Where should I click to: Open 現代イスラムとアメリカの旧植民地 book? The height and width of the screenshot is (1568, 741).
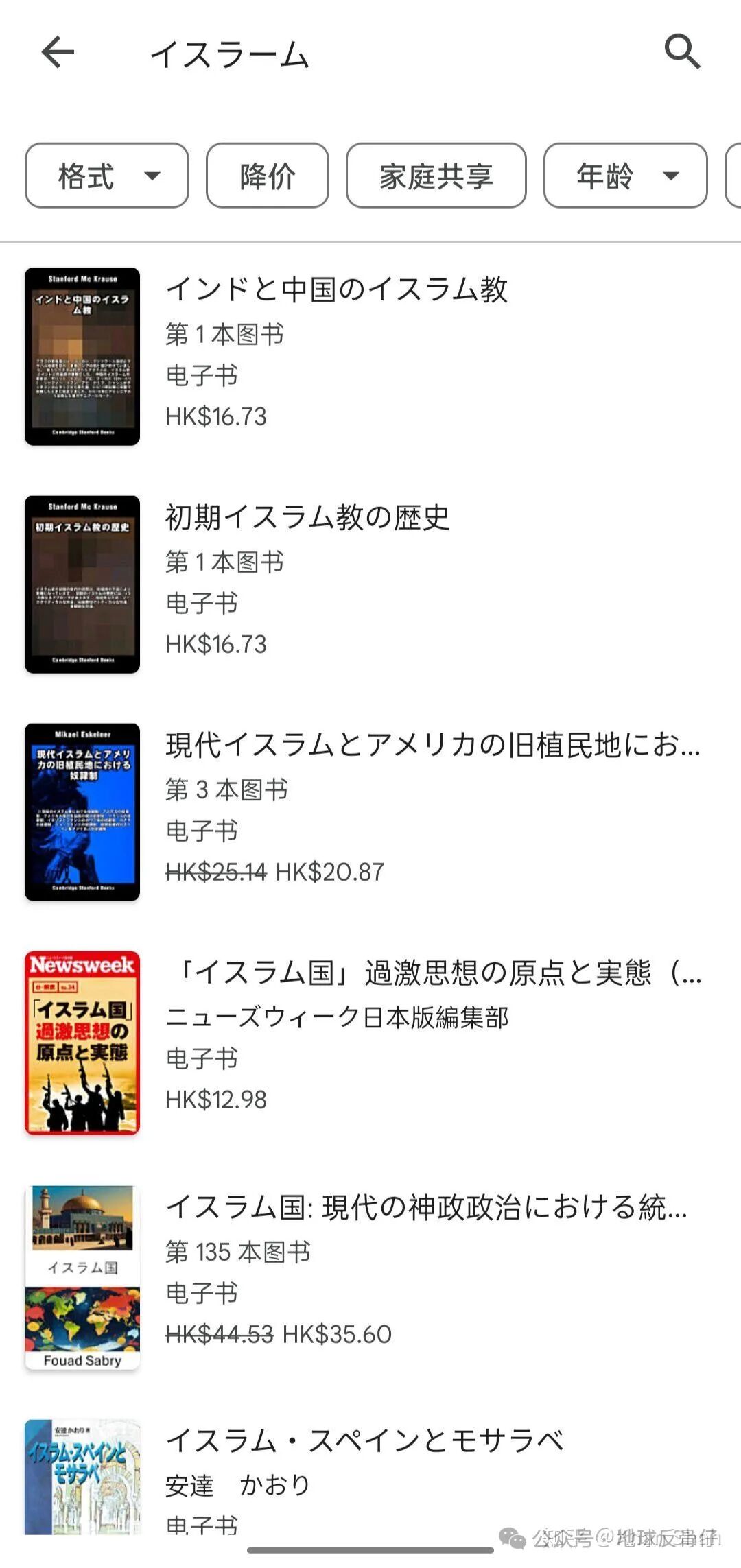click(x=370, y=812)
